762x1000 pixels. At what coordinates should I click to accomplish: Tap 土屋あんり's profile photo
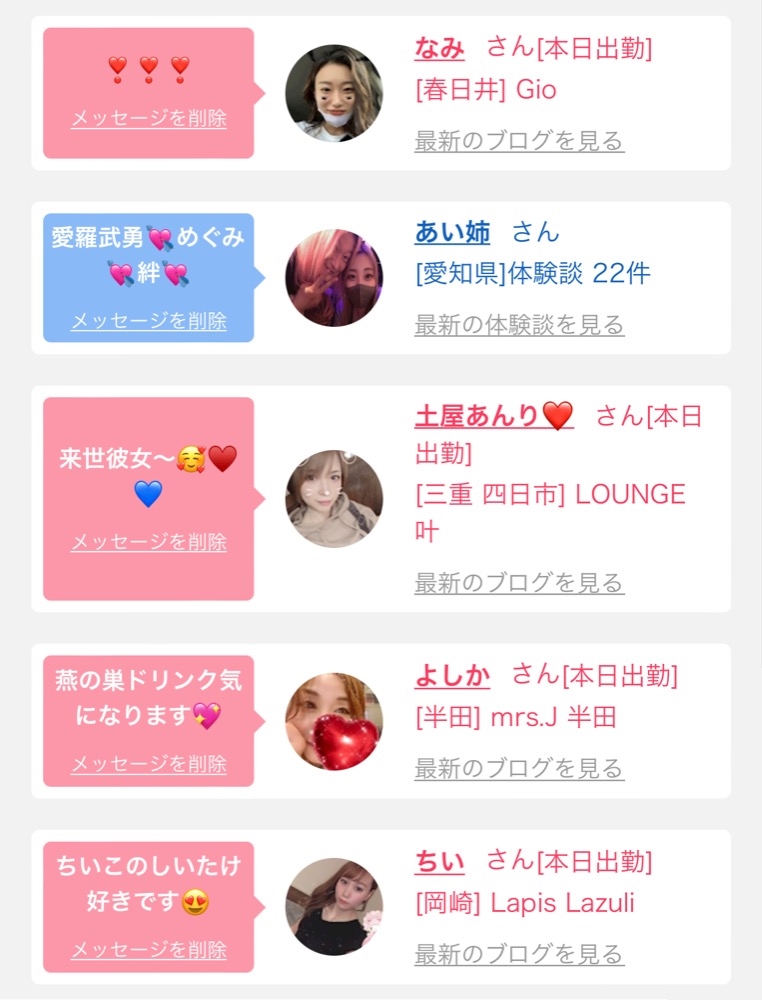click(334, 499)
